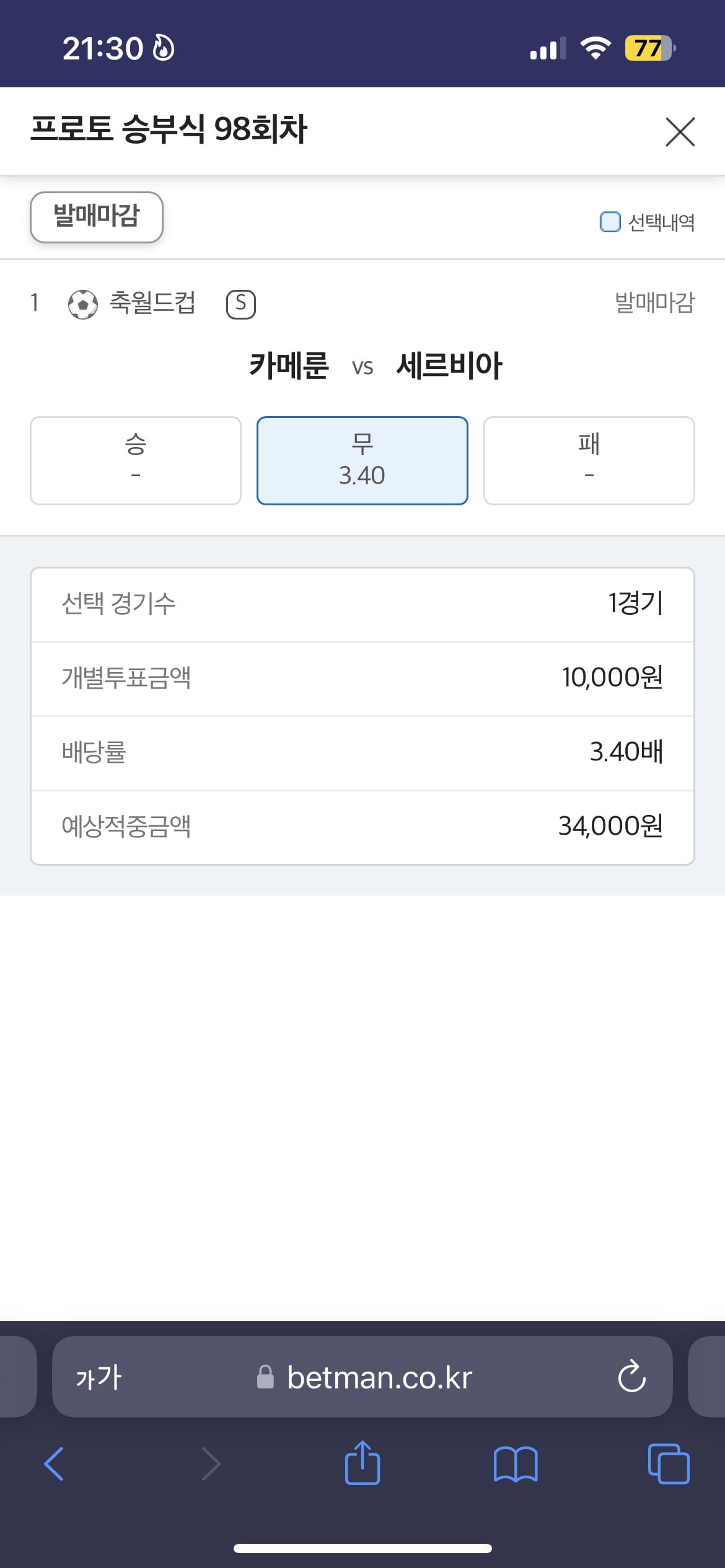This screenshot has height=1568, width=725.
Task: Tick the 선택내역 checkbox
Action: coord(610,222)
